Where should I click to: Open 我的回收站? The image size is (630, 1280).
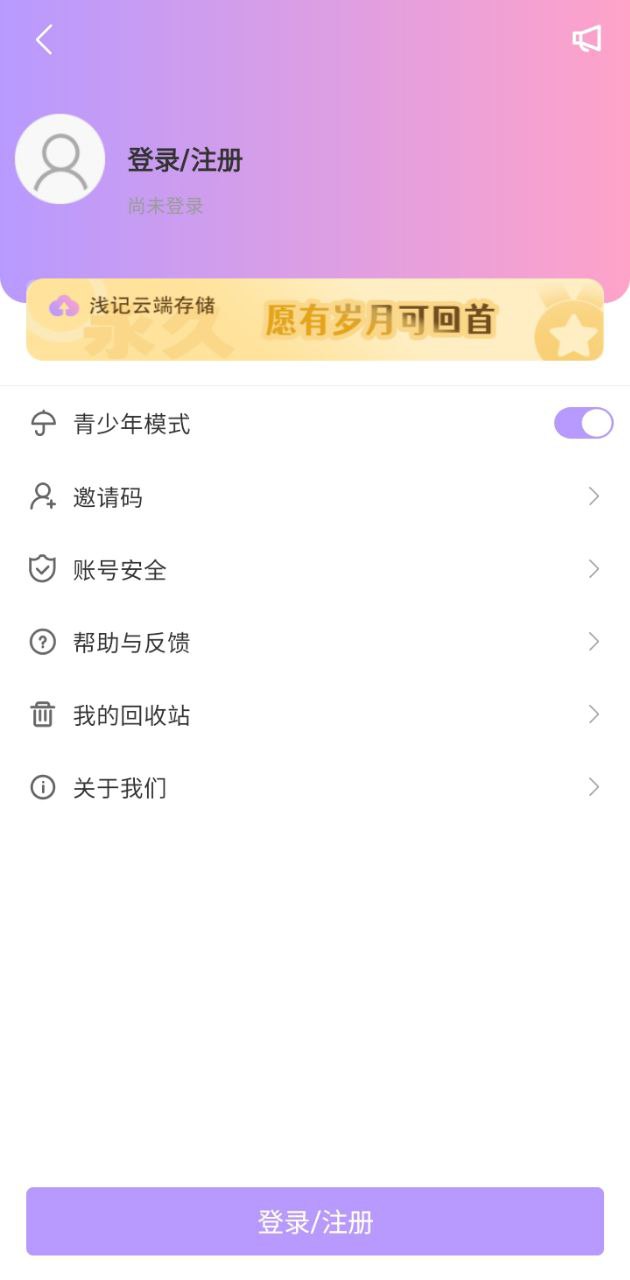pyautogui.click(x=315, y=715)
